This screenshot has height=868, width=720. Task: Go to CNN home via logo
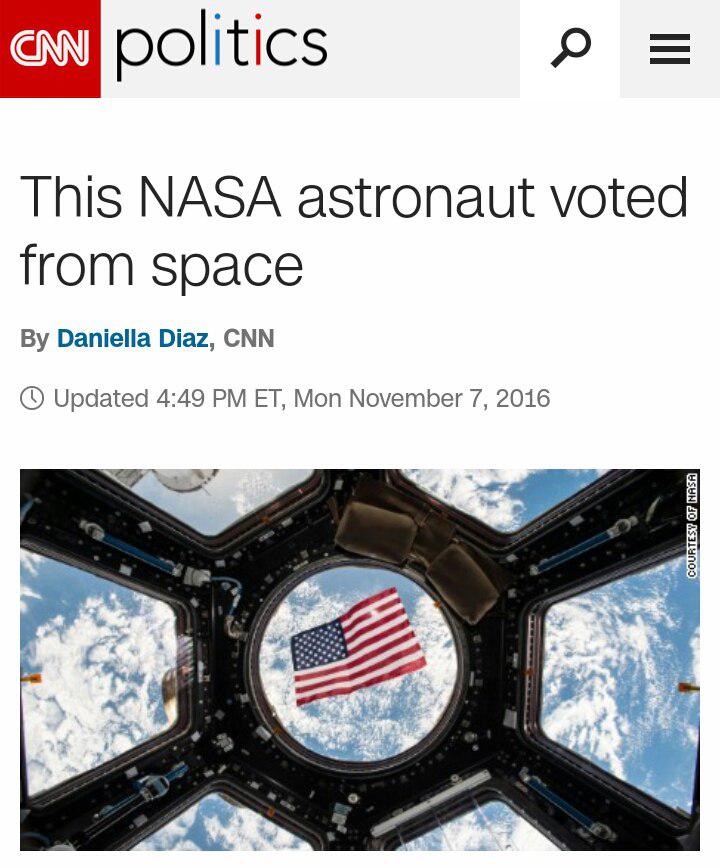tap(50, 48)
